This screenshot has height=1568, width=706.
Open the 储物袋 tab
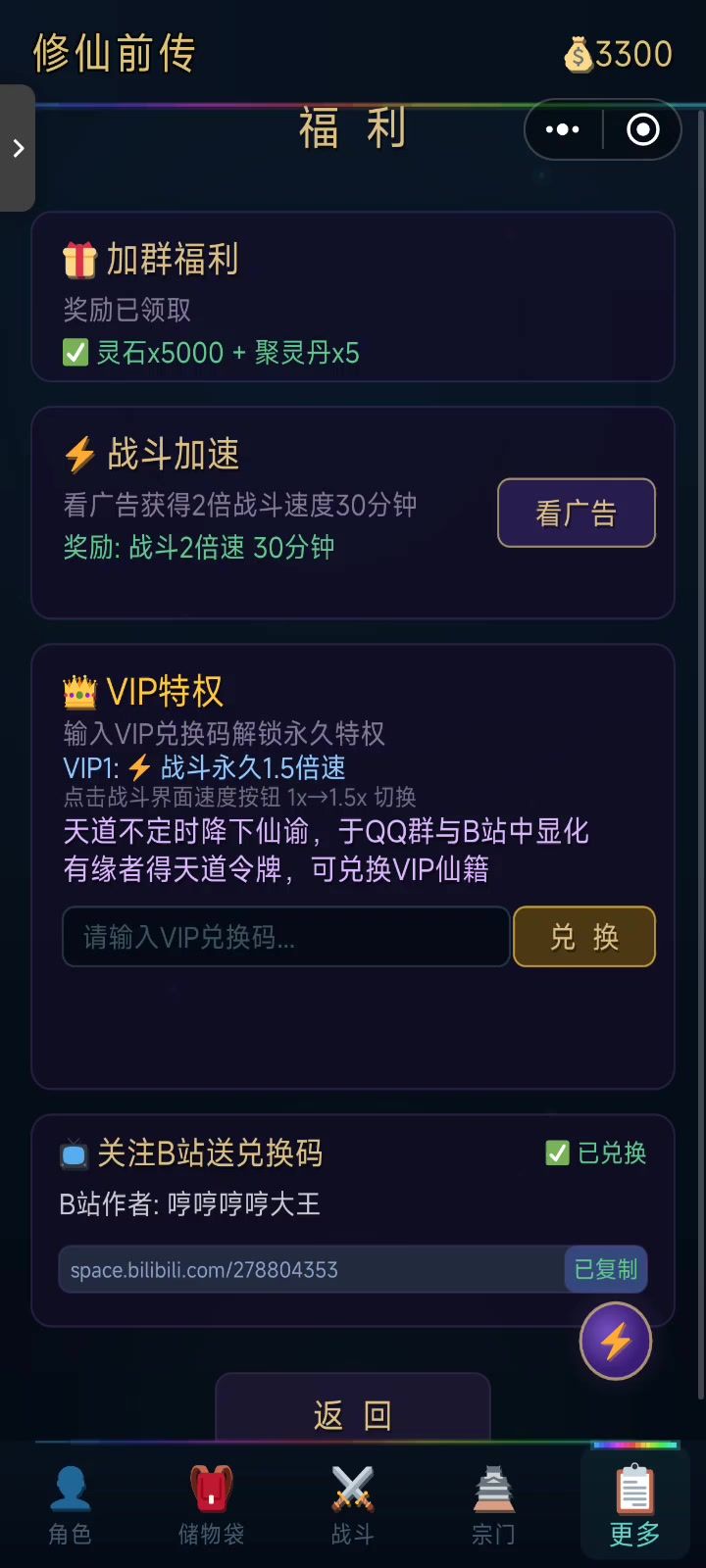click(x=211, y=1506)
